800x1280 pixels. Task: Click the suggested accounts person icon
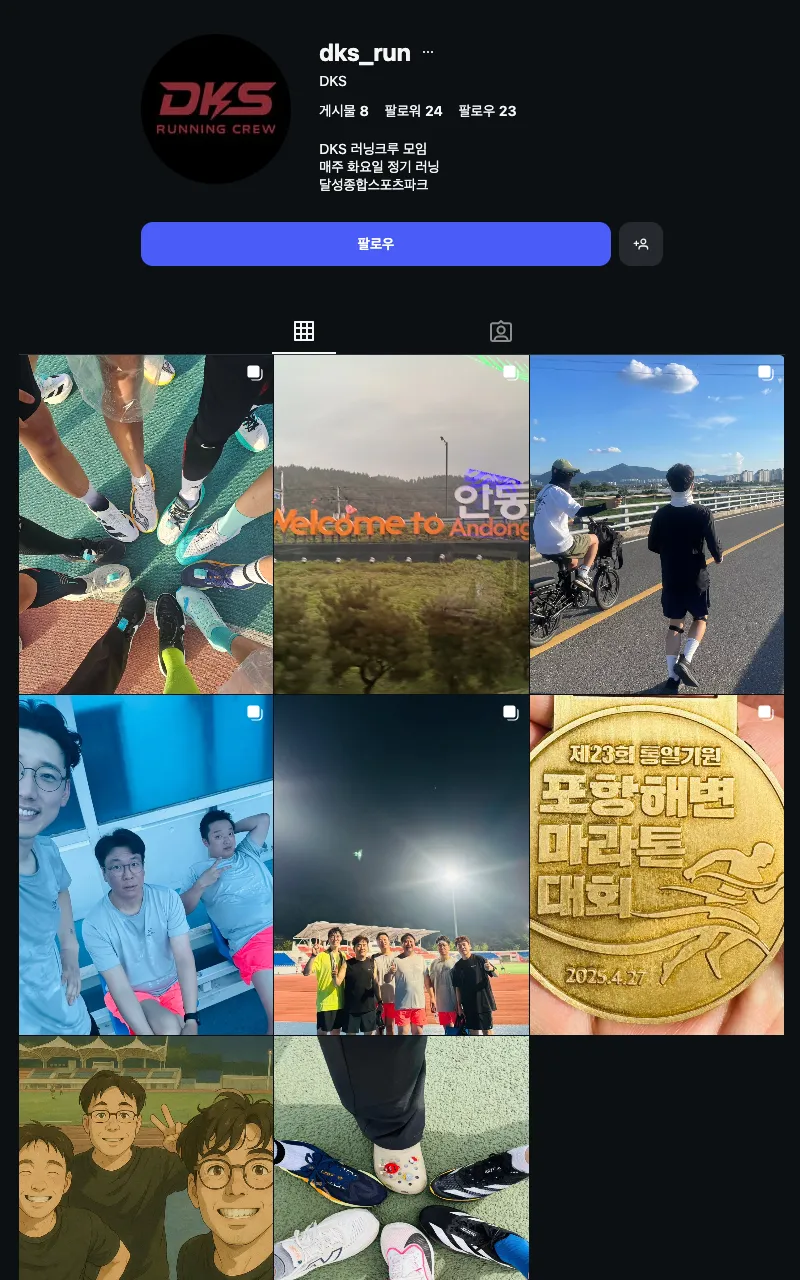pos(641,244)
